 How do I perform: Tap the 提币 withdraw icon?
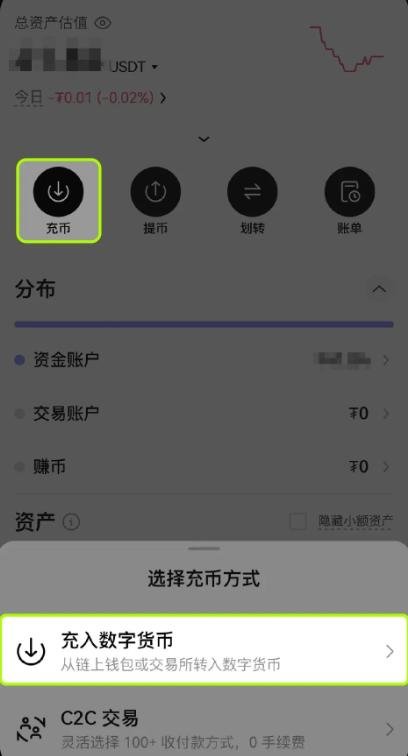155,191
